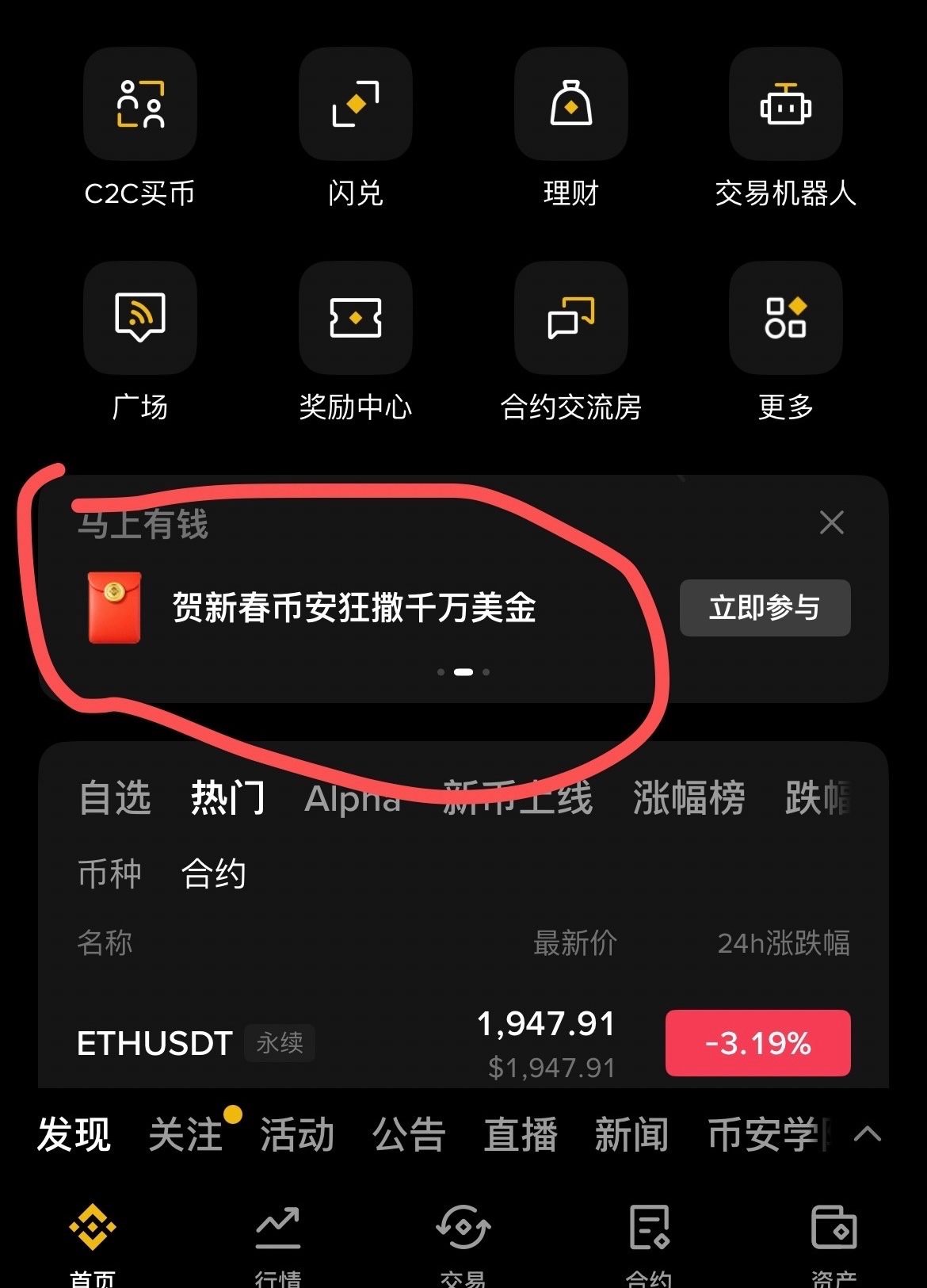Switch to Alpha market tab
This screenshot has width=927, height=1288.
click(x=353, y=799)
